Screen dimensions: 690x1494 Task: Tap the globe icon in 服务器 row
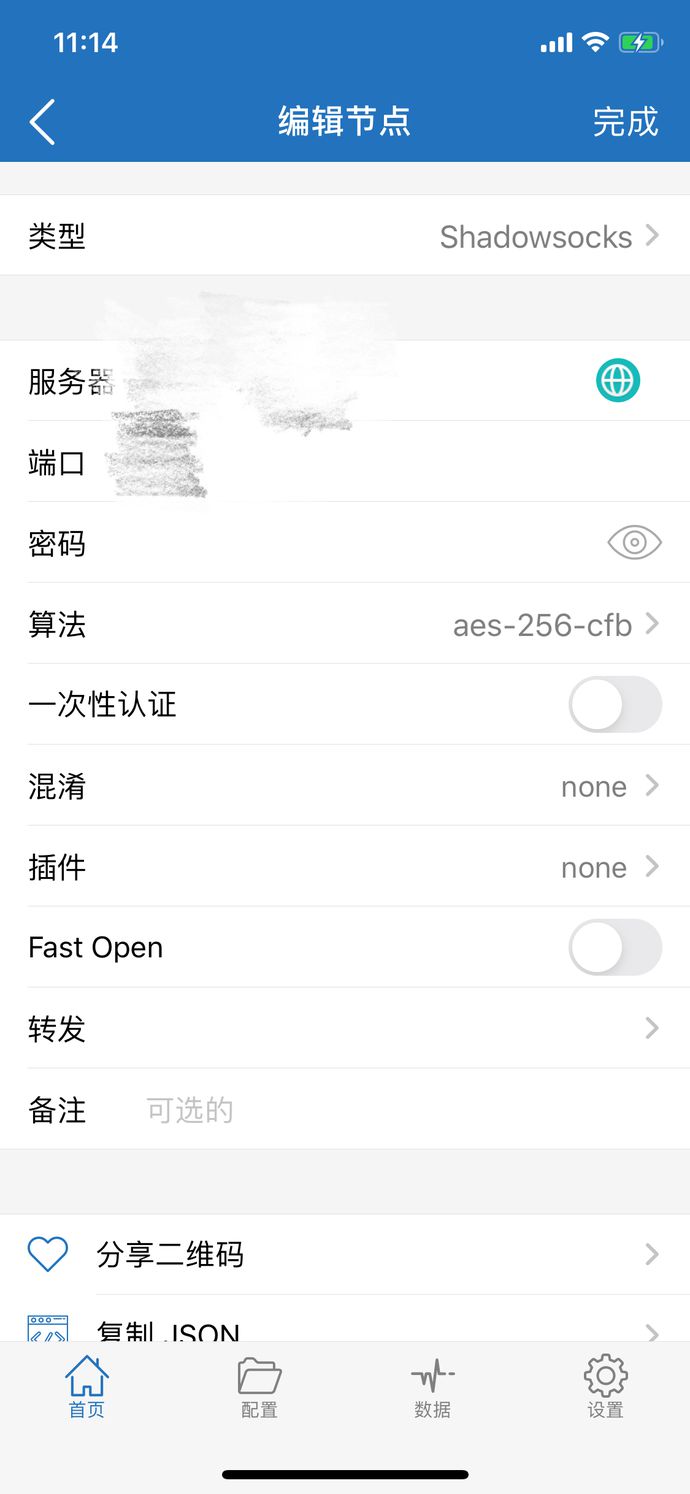pyautogui.click(x=618, y=381)
